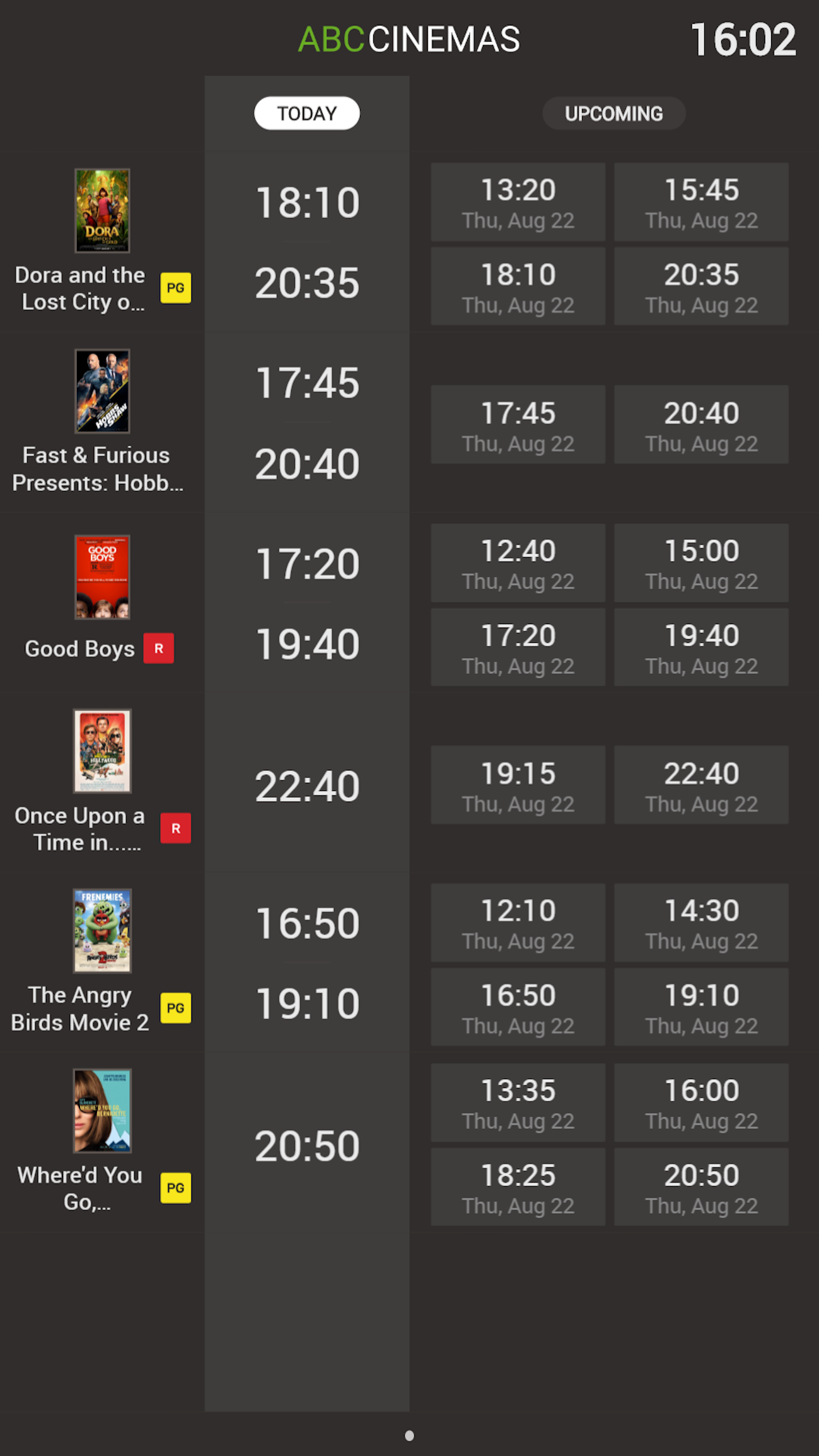This screenshot has height=1456, width=819.
Task: Pick Angry Birds upcoming 12:10 showtime
Action: 518,923
